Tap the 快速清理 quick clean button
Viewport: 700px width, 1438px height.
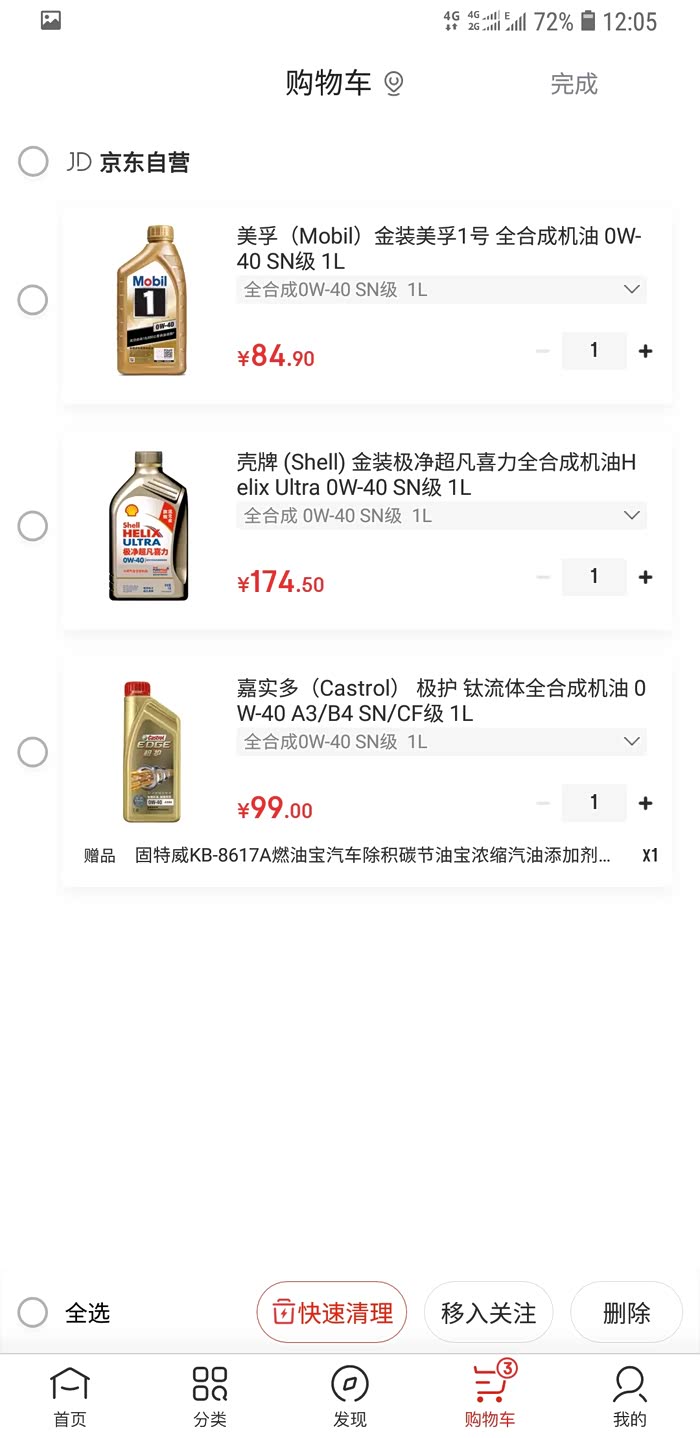(x=332, y=1312)
